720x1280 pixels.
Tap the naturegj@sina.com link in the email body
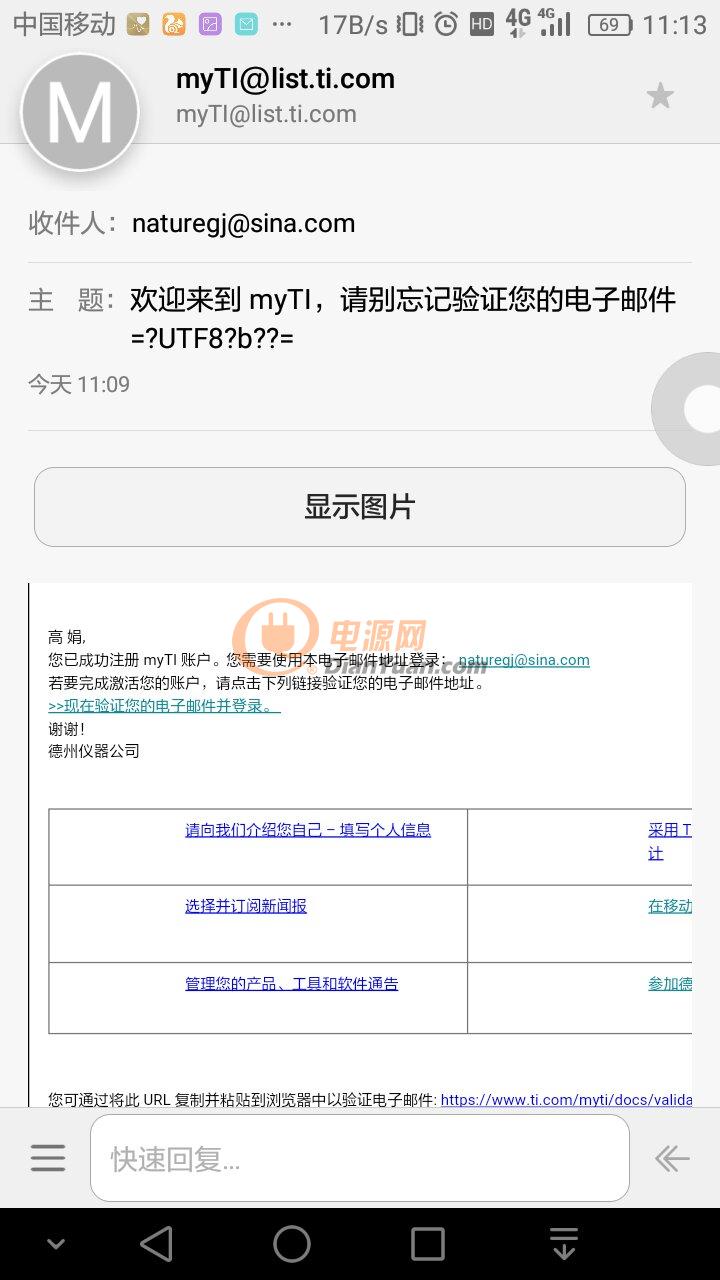click(x=524, y=660)
